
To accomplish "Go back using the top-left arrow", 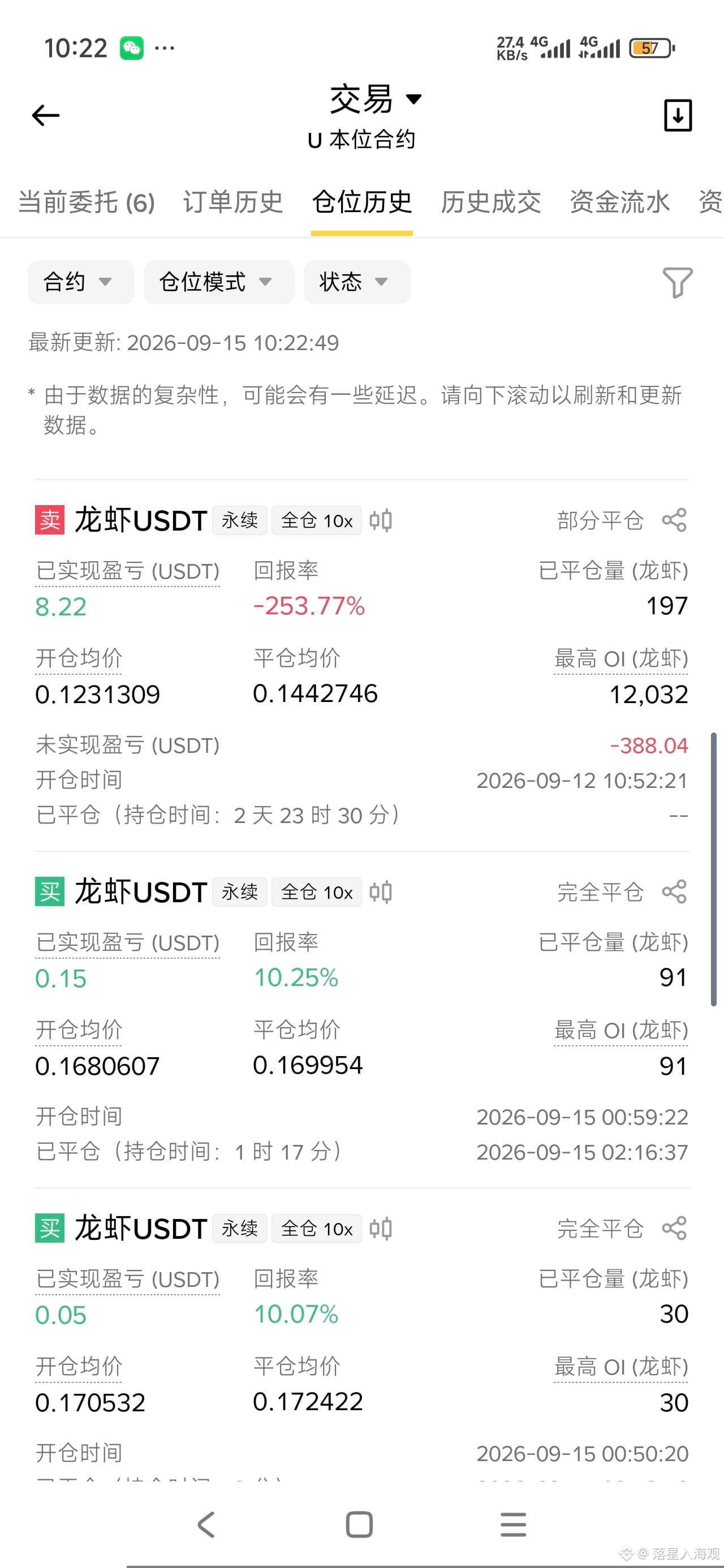I will [x=46, y=115].
